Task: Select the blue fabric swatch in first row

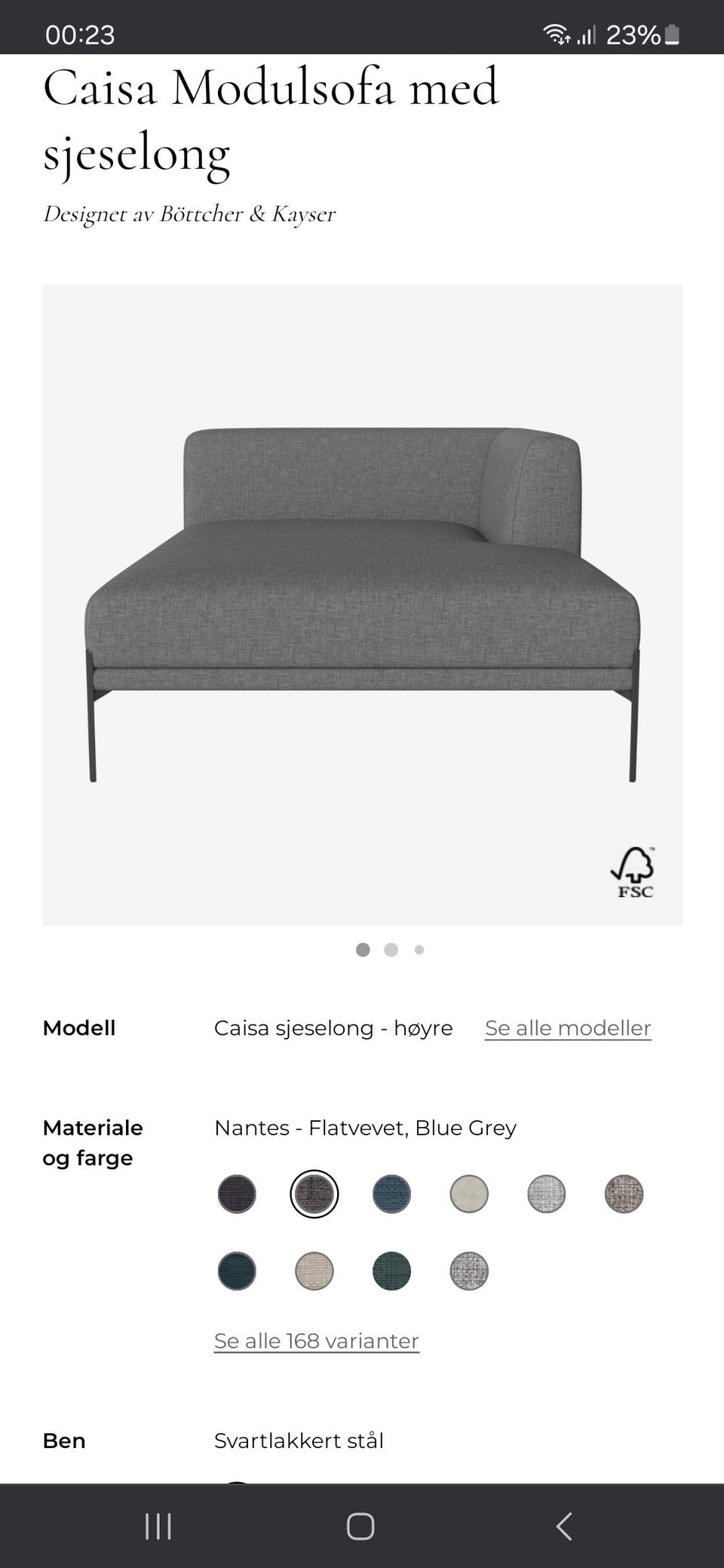Action: [391, 1194]
